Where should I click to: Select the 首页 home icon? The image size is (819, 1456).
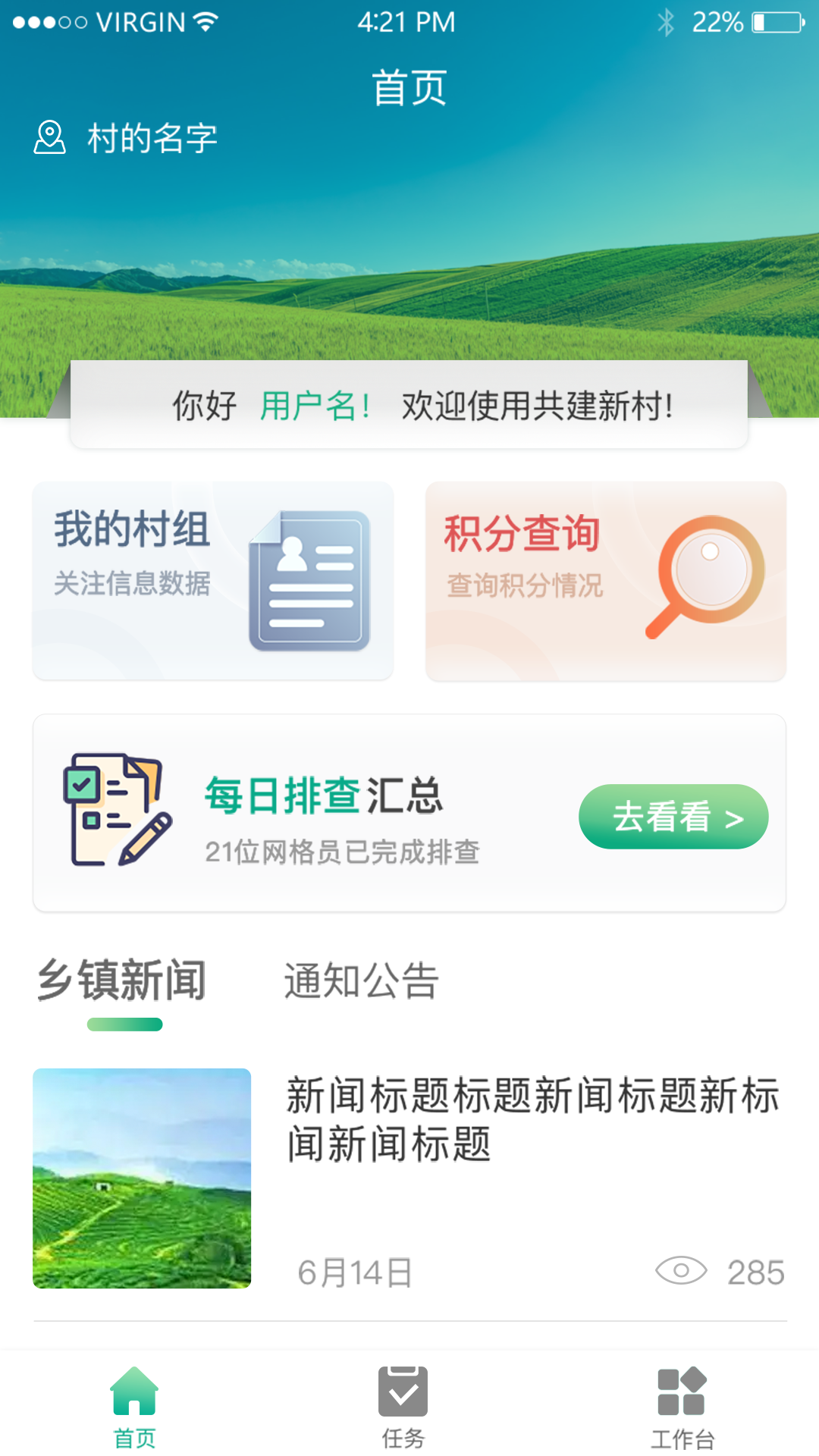click(135, 1392)
